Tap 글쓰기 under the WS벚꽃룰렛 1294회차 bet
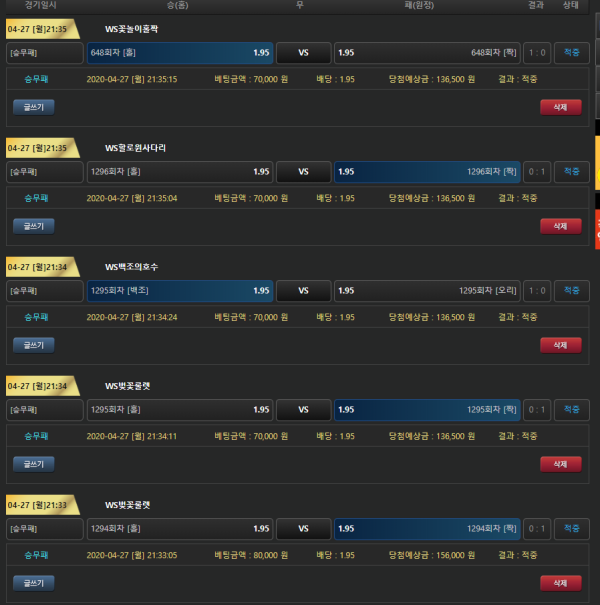 (x=34, y=583)
